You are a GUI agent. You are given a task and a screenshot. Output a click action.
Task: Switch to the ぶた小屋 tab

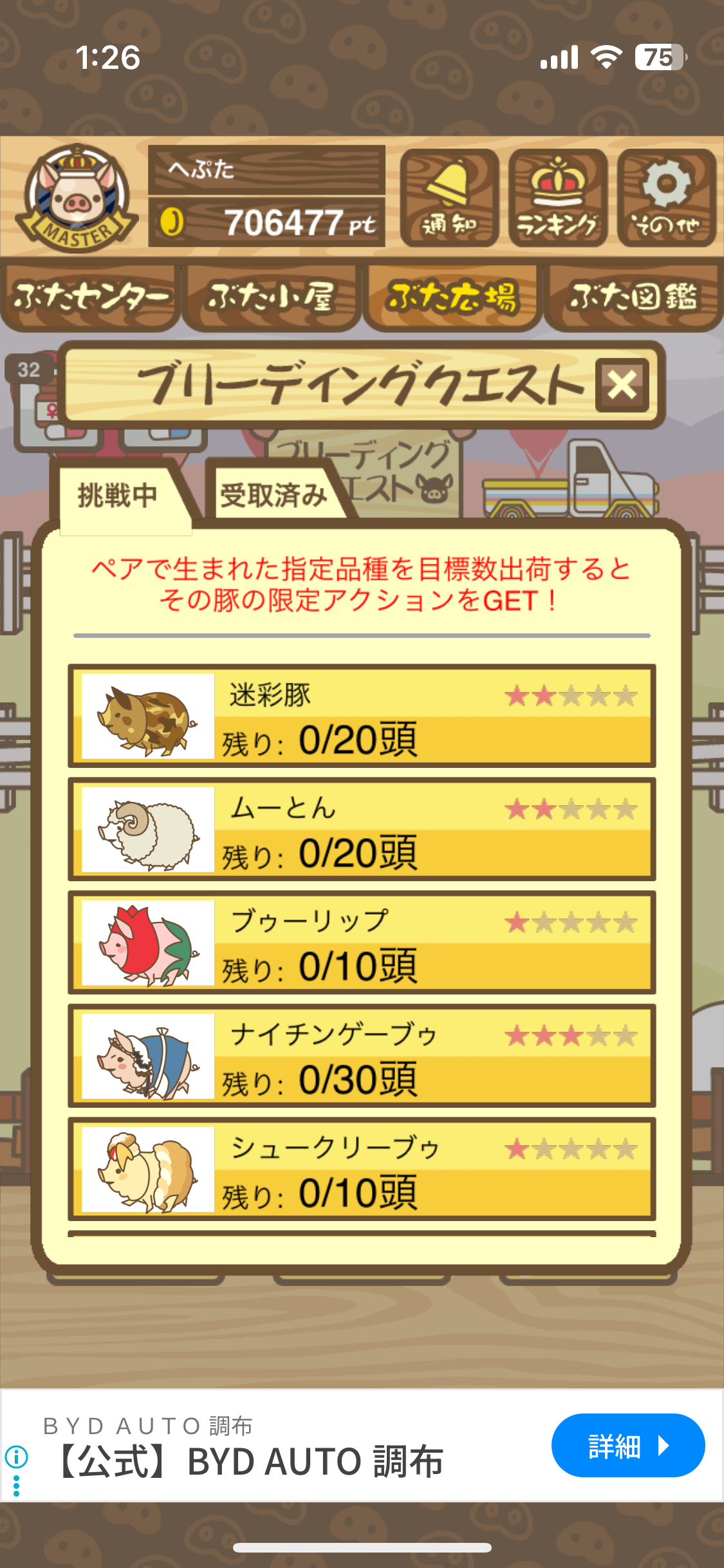(271, 298)
